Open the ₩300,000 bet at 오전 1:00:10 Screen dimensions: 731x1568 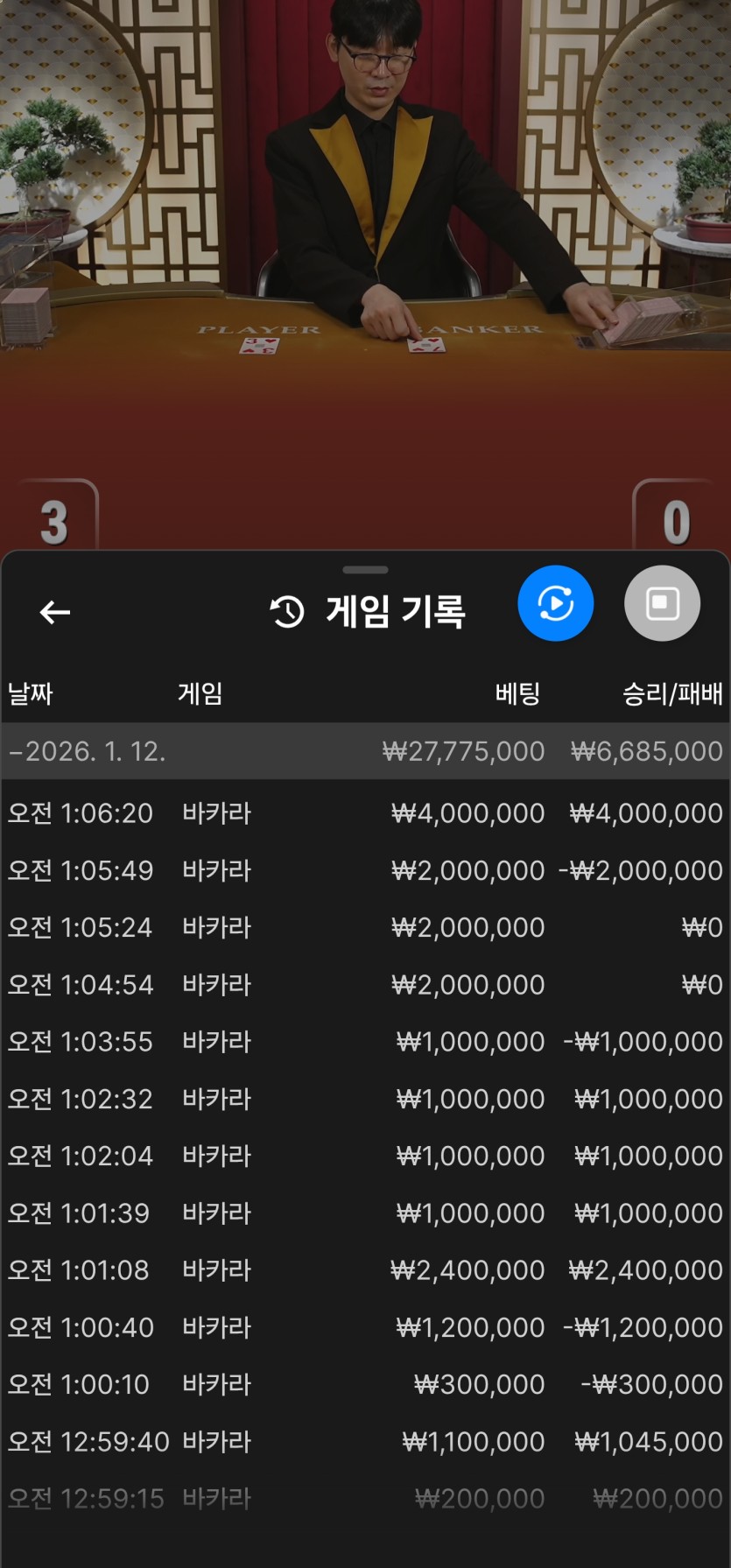365,1384
